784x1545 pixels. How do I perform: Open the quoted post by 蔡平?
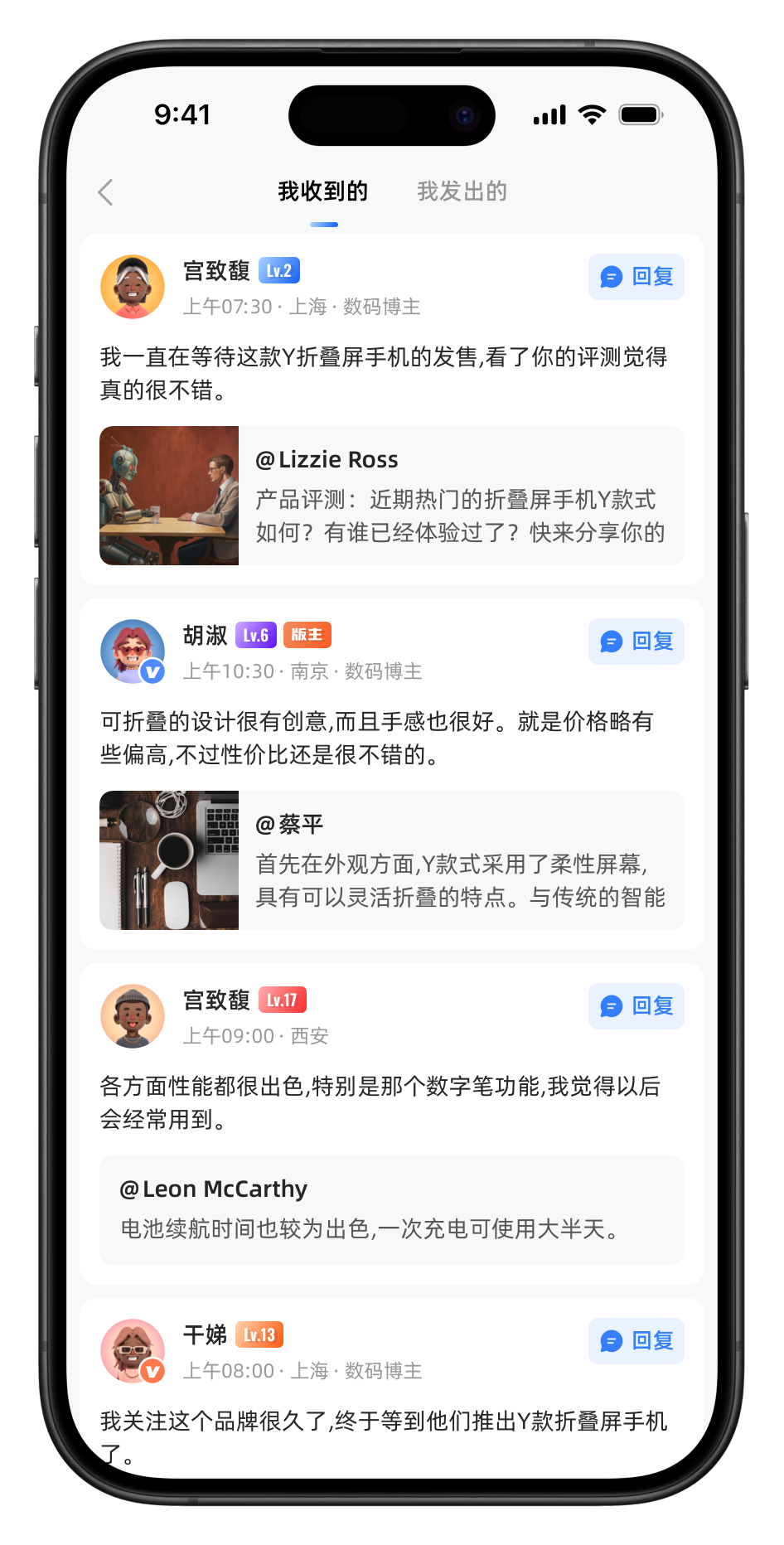tap(391, 860)
